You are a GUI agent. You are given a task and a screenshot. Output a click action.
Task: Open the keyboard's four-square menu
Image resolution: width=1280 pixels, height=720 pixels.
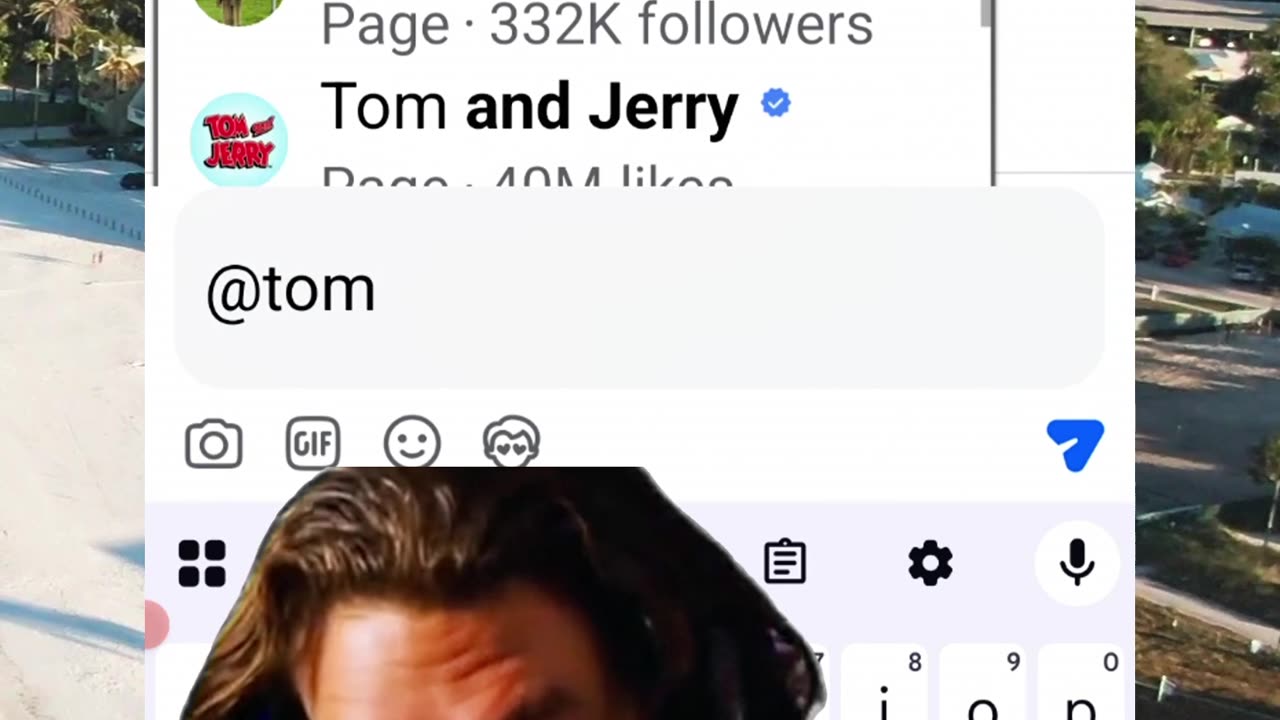pos(202,563)
